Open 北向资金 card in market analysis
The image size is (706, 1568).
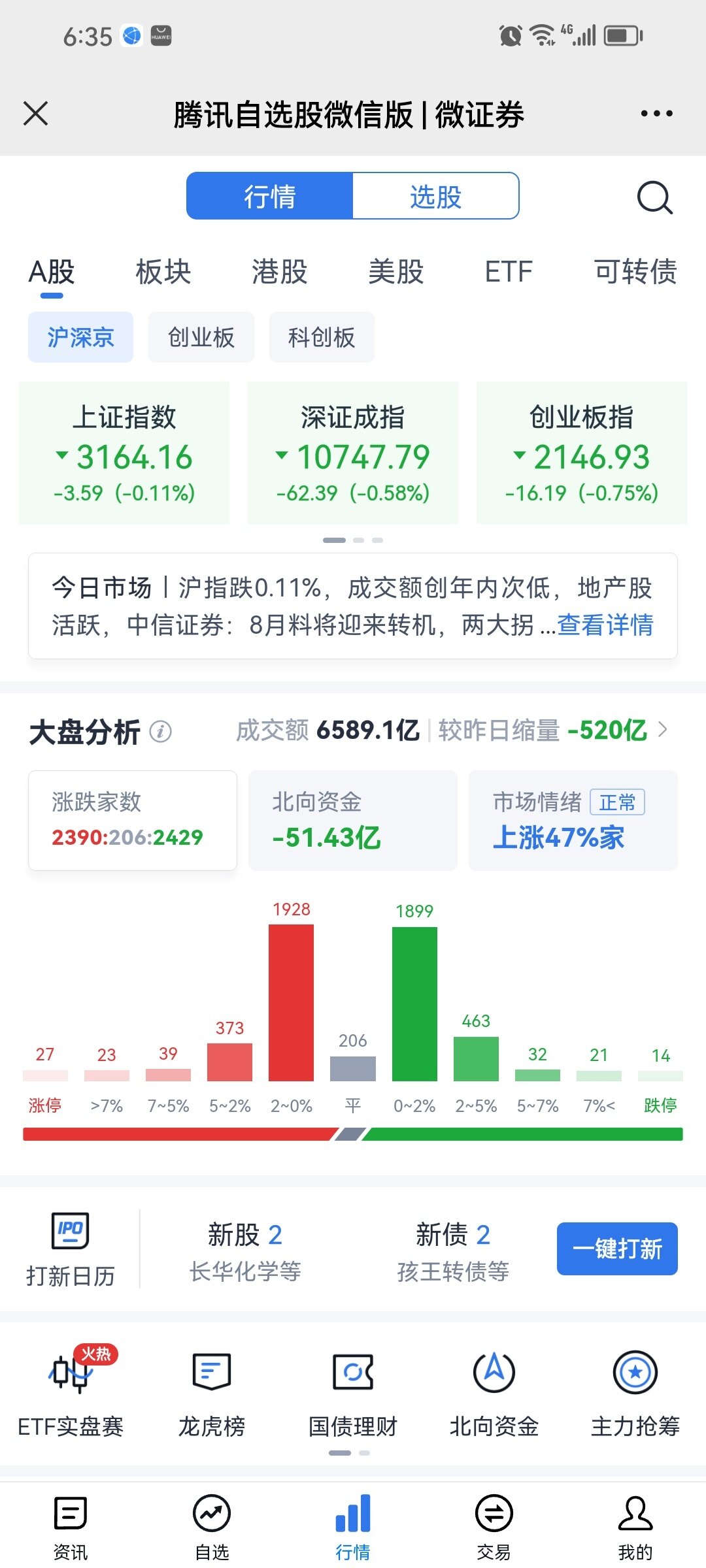point(353,820)
